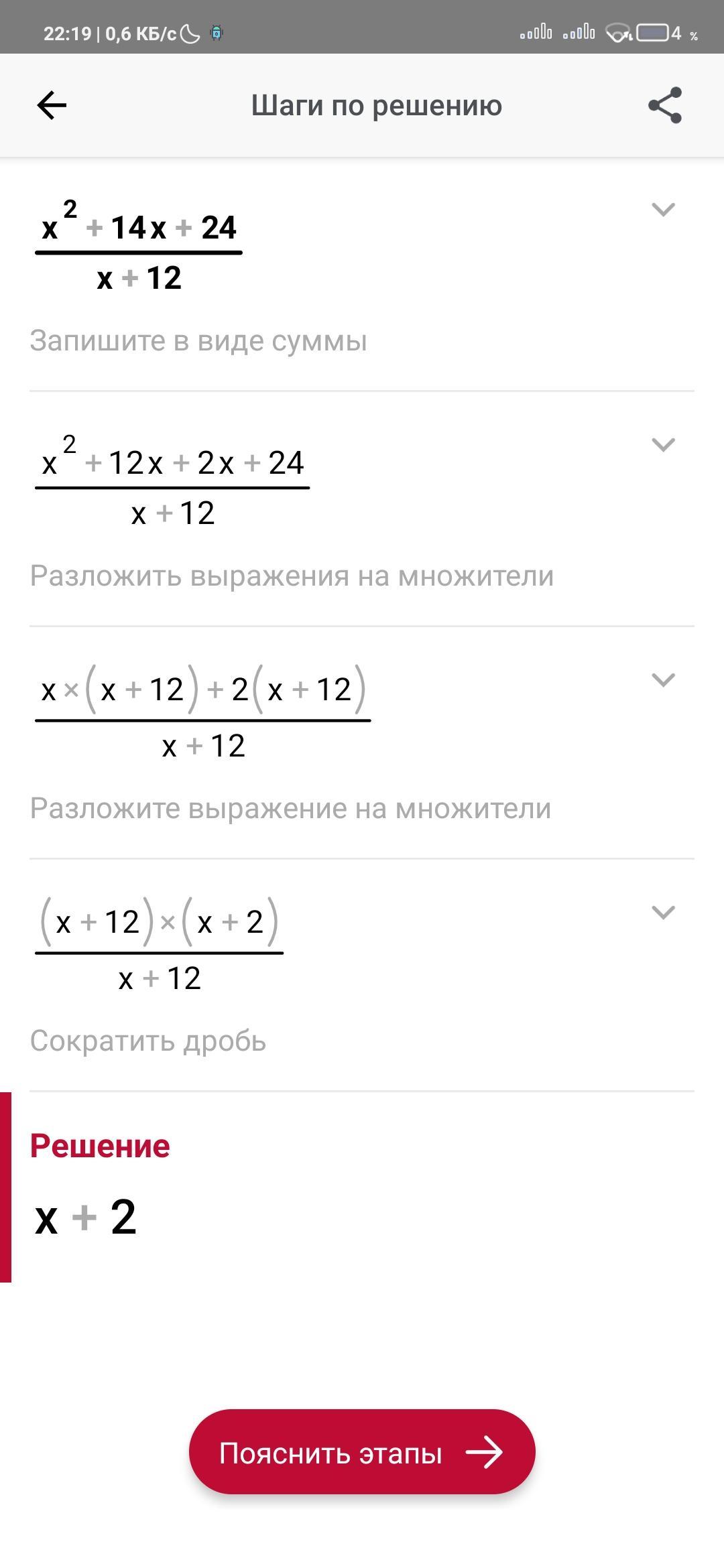Expand the 'Сократить дробь' step

[663, 913]
